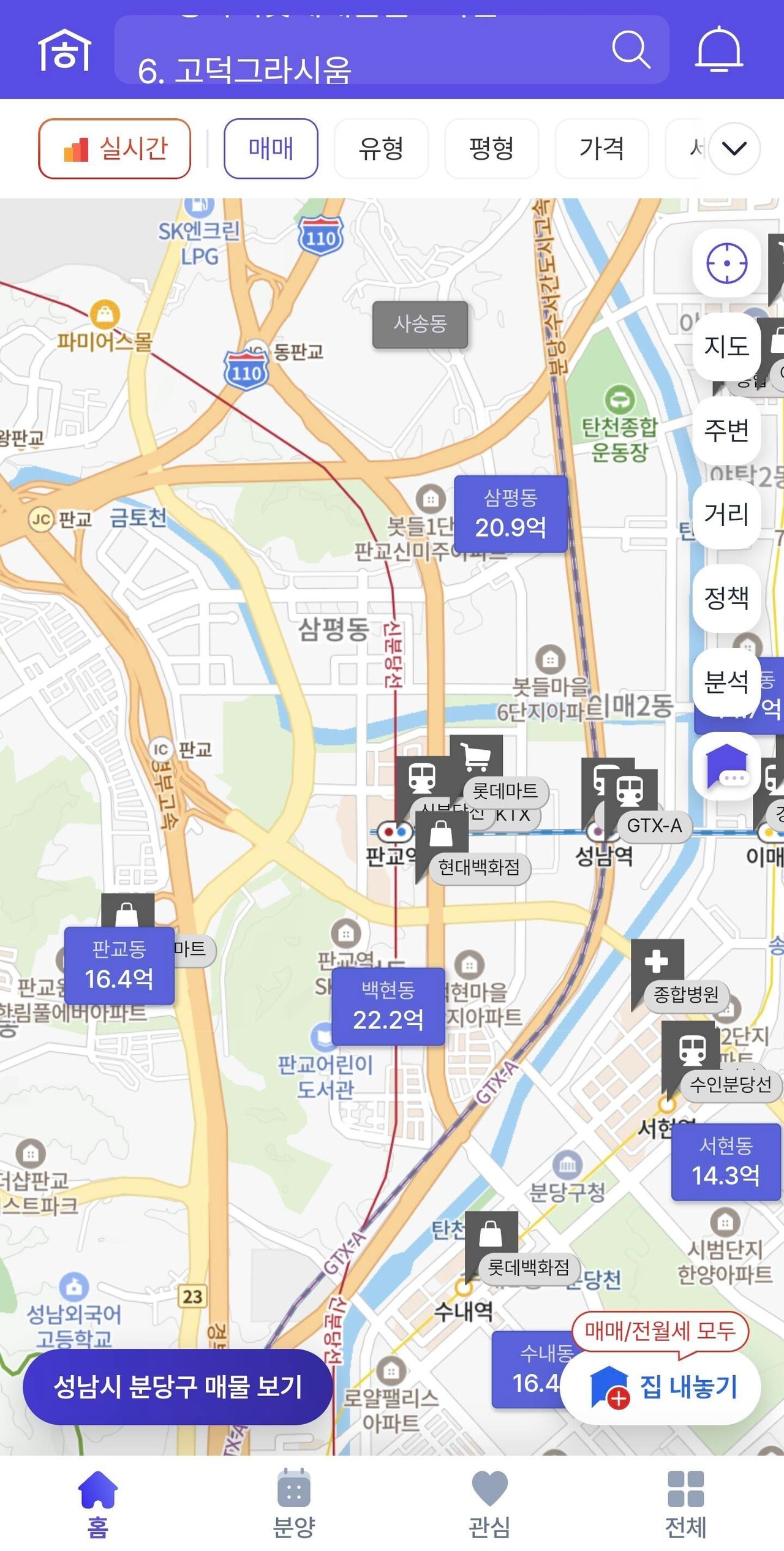Switch to the 관심 favorites tab
The width and height of the screenshot is (784, 1551).
click(489, 1503)
